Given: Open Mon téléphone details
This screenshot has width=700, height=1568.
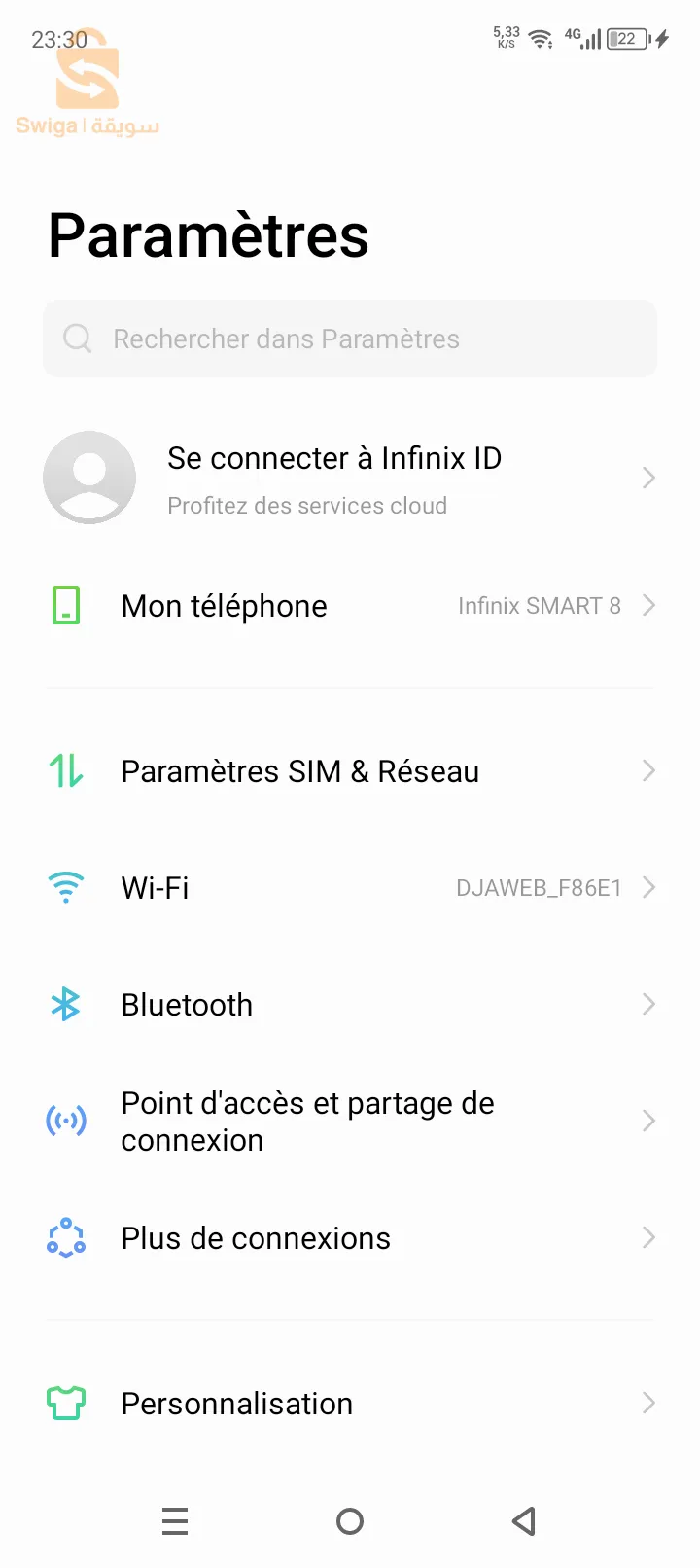Looking at the screenshot, I should [350, 606].
